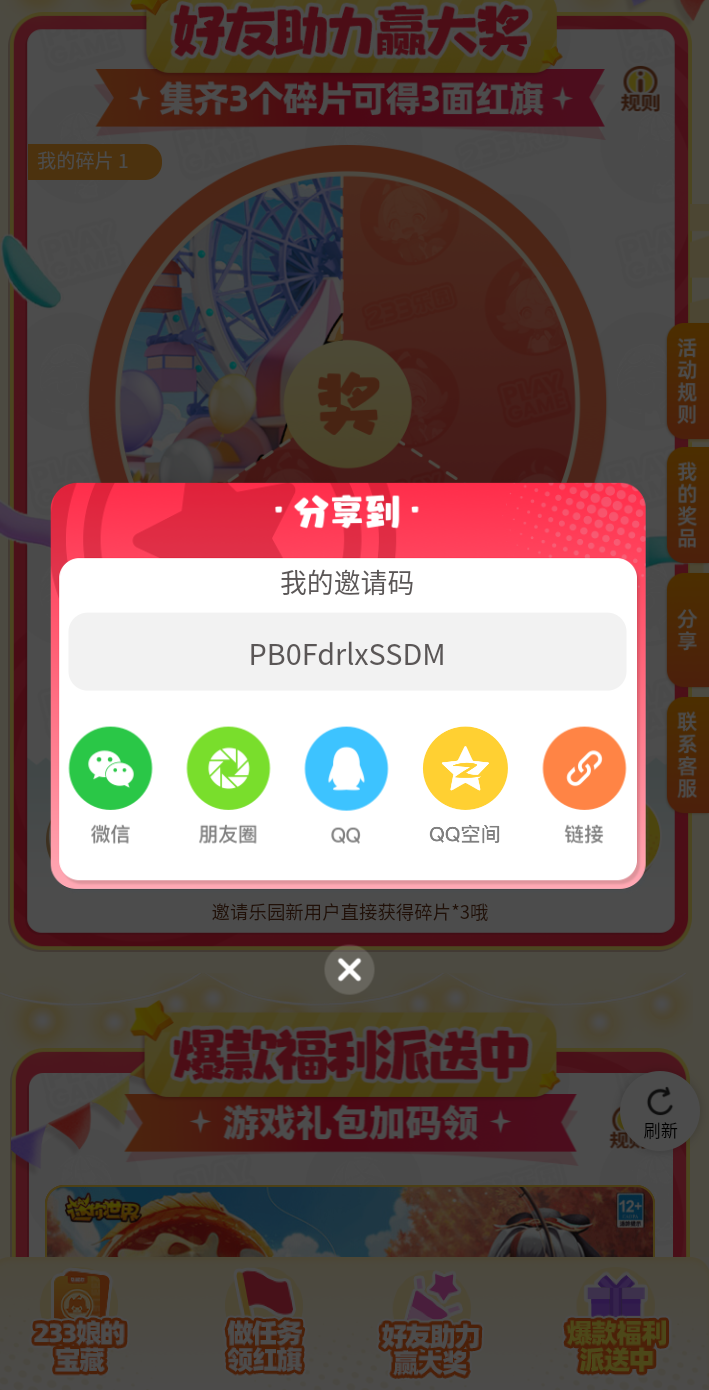Copy the invite 链接 link
Image resolution: width=709 pixels, height=1390 pixels.
[584, 768]
